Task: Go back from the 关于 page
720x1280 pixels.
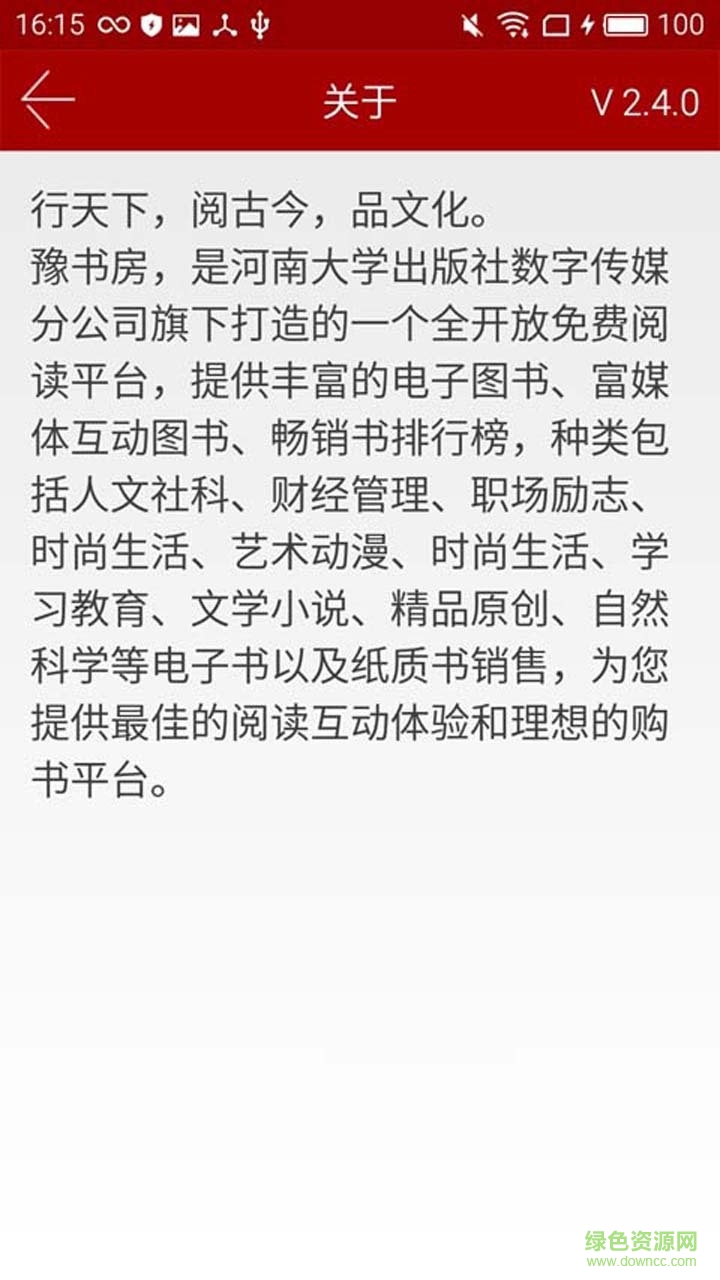Action: (x=48, y=100)
